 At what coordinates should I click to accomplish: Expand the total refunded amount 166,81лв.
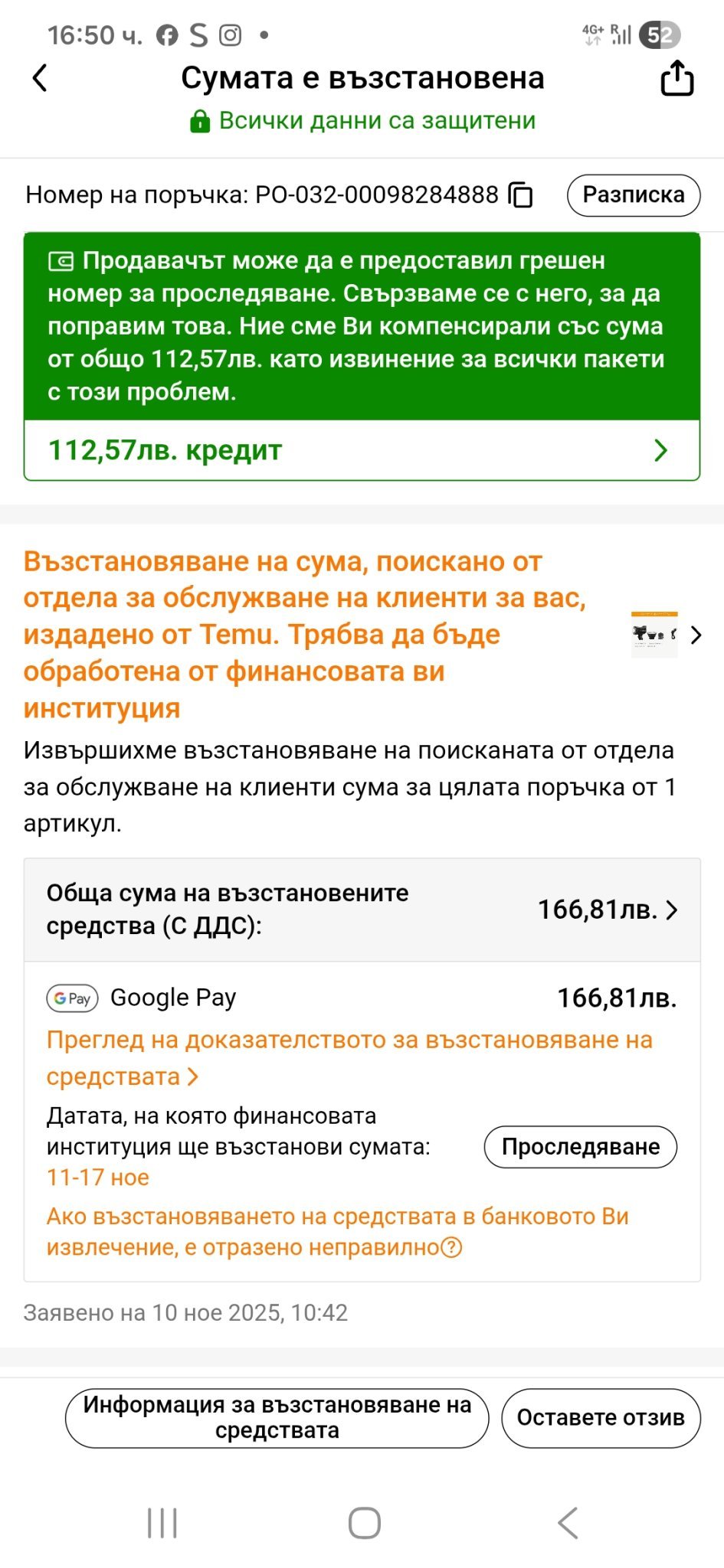(607, 910)
